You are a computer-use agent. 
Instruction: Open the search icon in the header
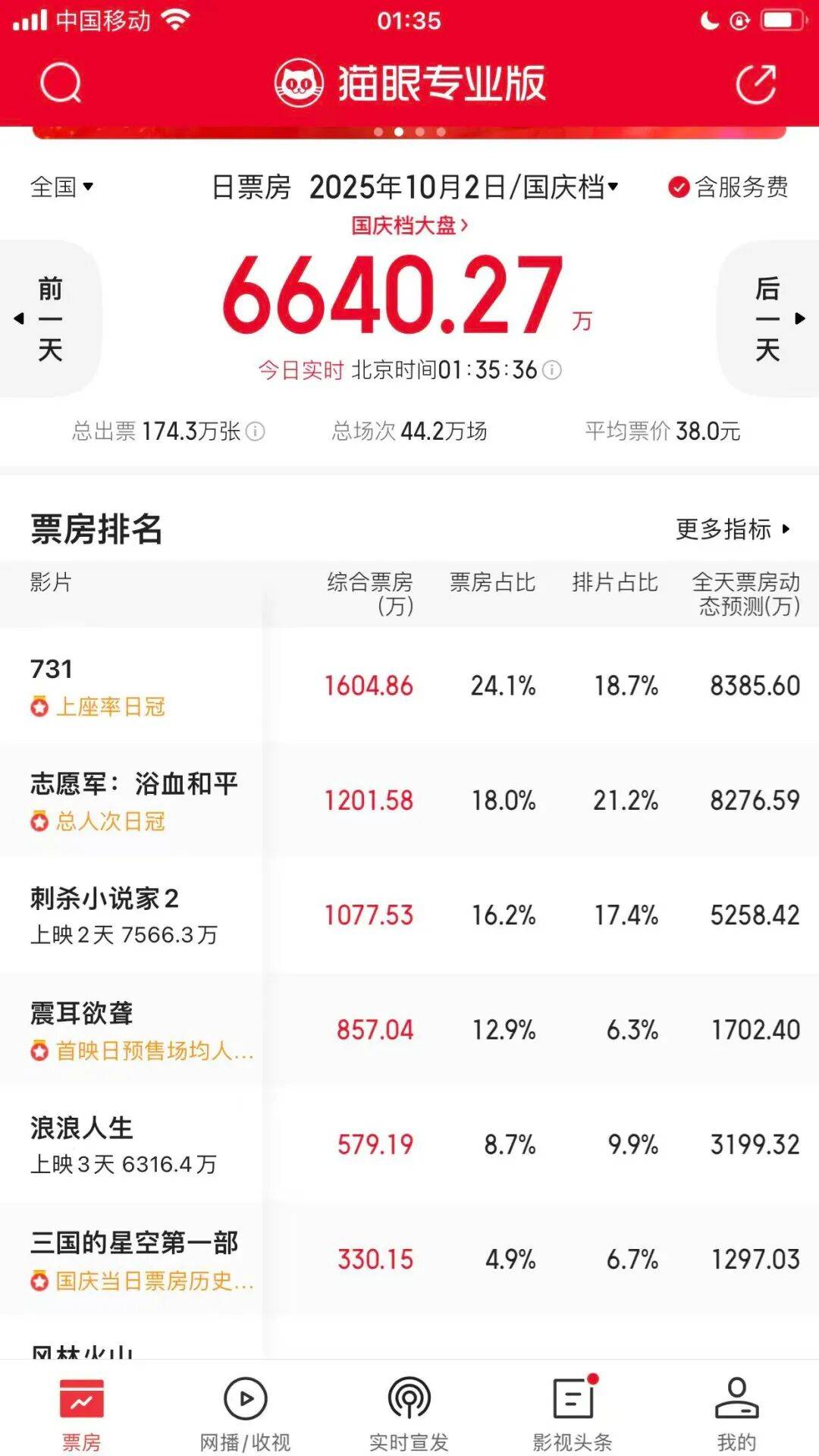point(61,83)
